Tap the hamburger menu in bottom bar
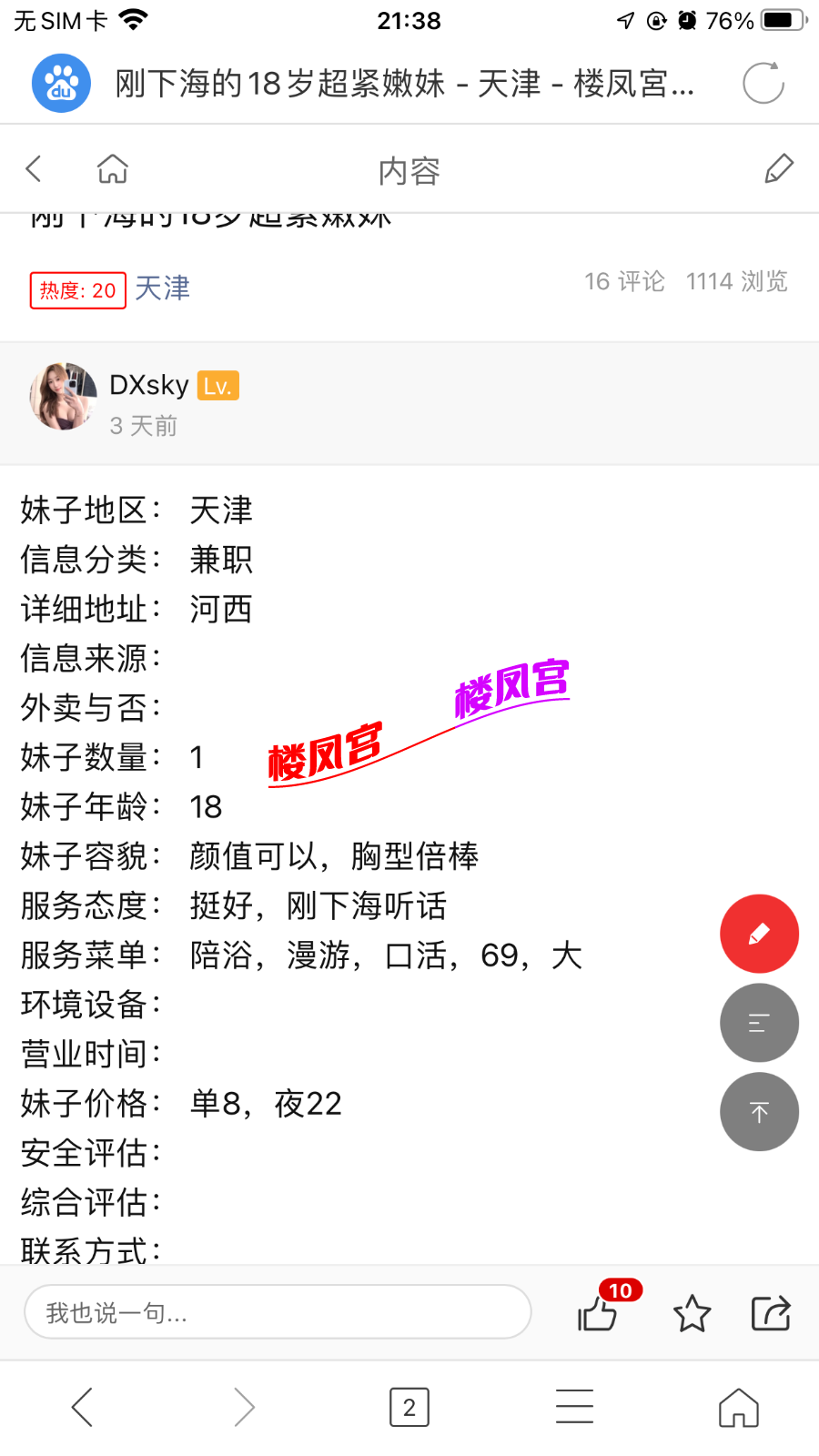Image resolution: width=819 pixels, height=1456 pixels. click(x=573, y=1406)
